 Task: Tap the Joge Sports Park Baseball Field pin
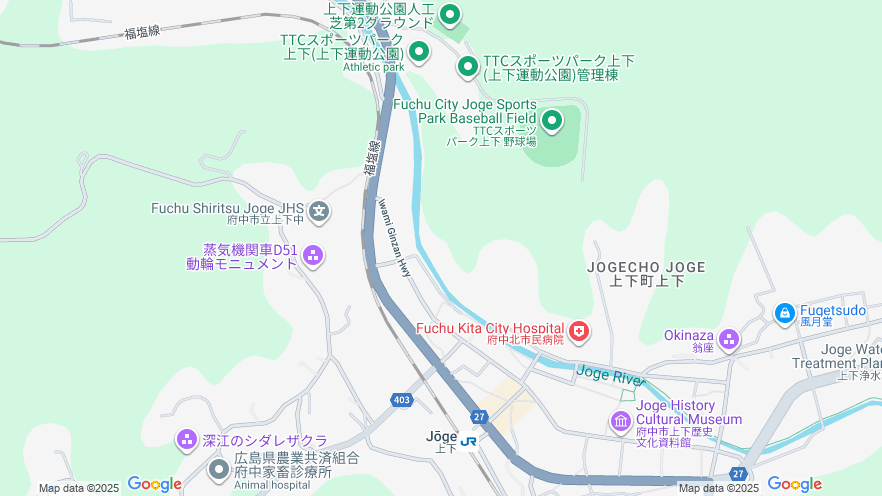(x=551, y=122)
